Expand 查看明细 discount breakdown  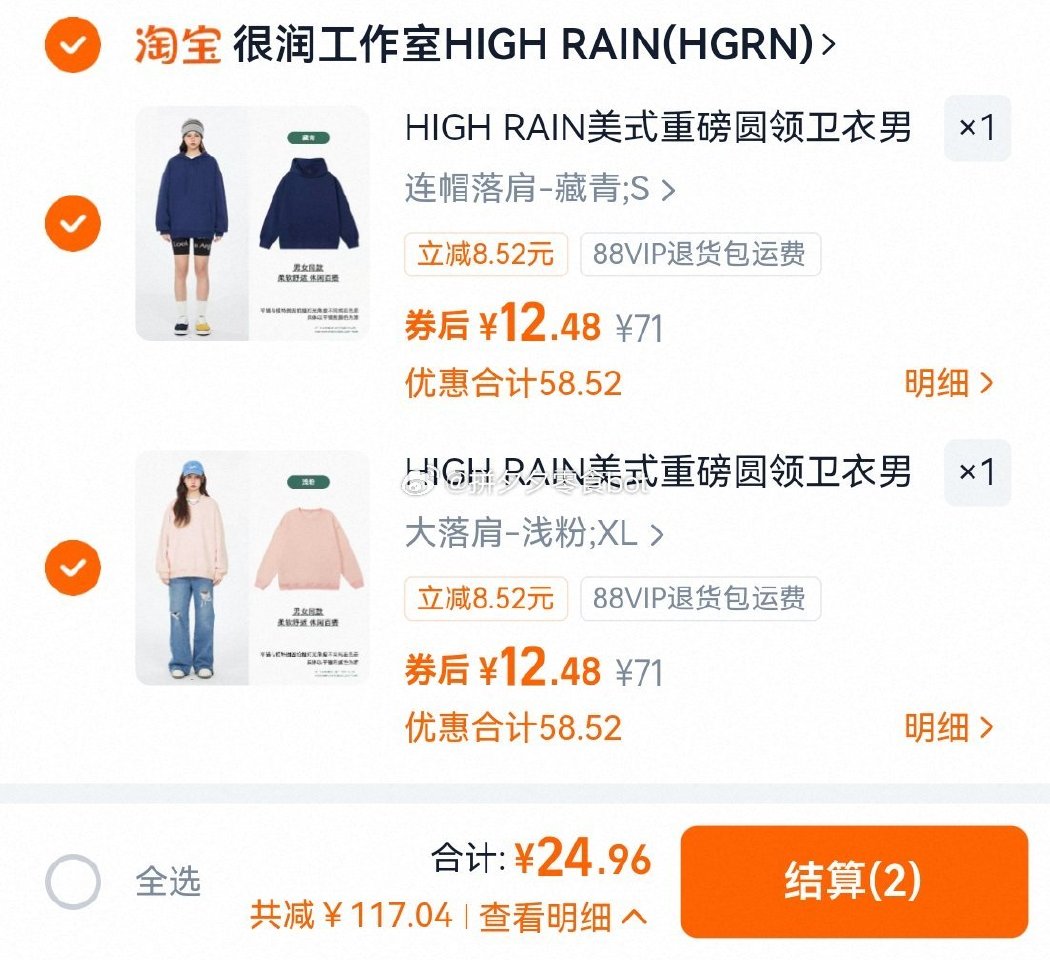click(562, 916)
